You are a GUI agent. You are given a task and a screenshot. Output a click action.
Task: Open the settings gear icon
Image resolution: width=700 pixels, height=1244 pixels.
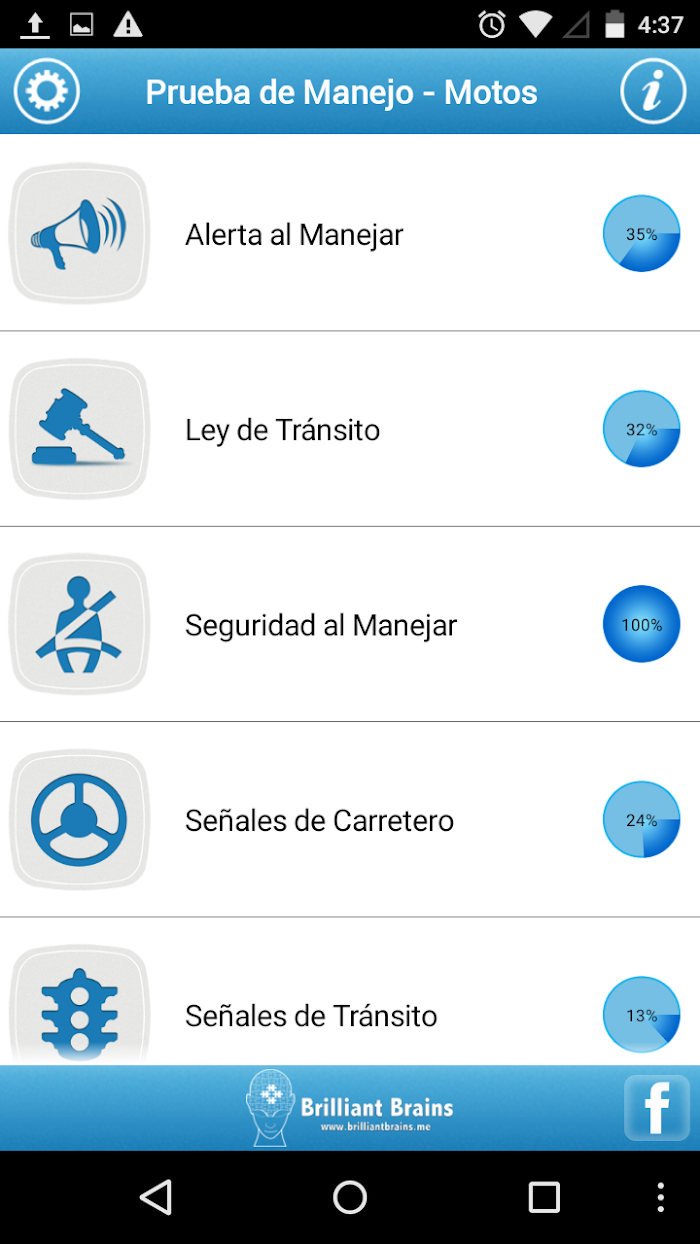[47, 91]
